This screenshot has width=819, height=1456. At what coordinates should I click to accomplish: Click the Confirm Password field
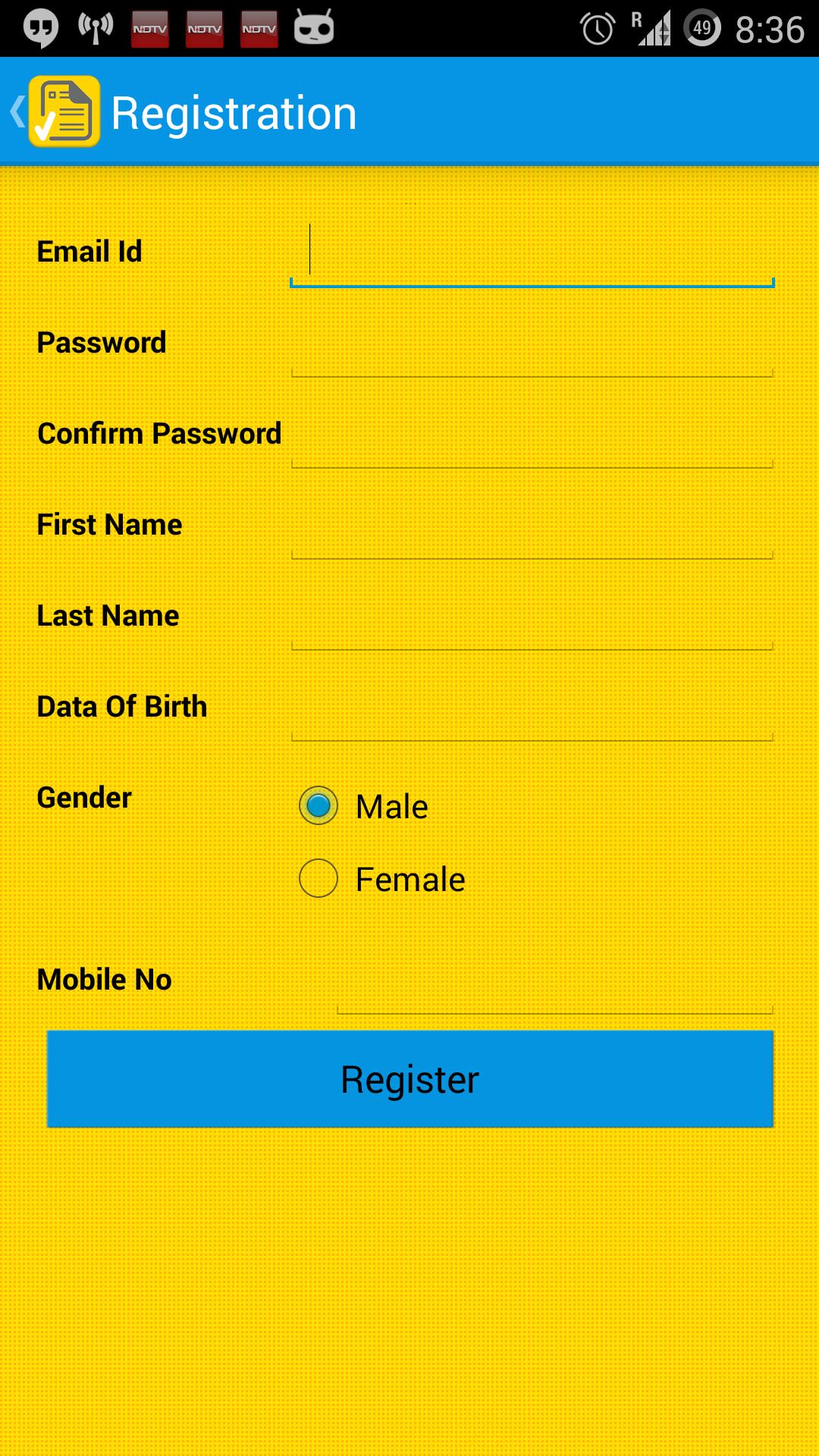tap(531, 440)
